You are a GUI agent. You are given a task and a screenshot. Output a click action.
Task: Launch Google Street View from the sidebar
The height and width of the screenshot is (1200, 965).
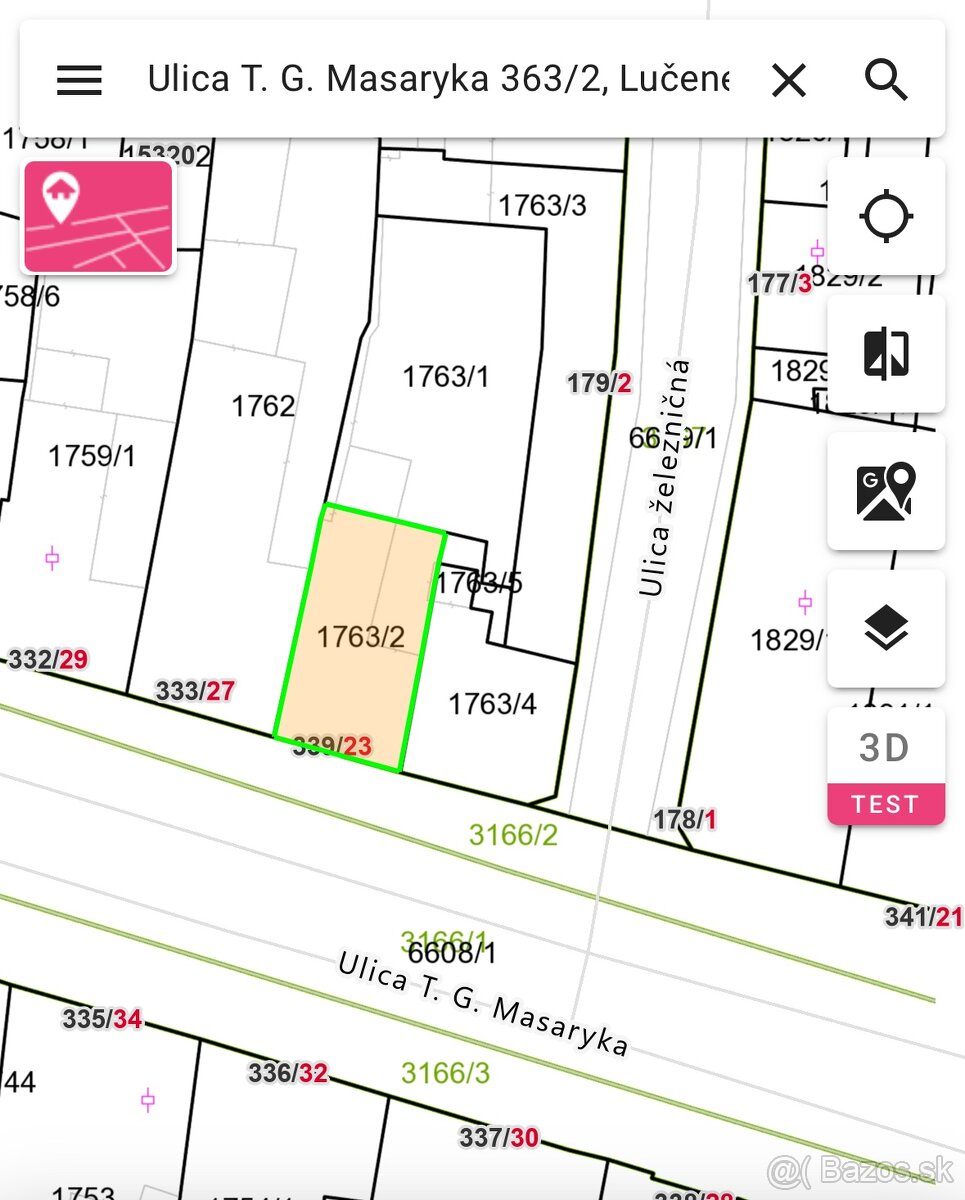[886, 492]
